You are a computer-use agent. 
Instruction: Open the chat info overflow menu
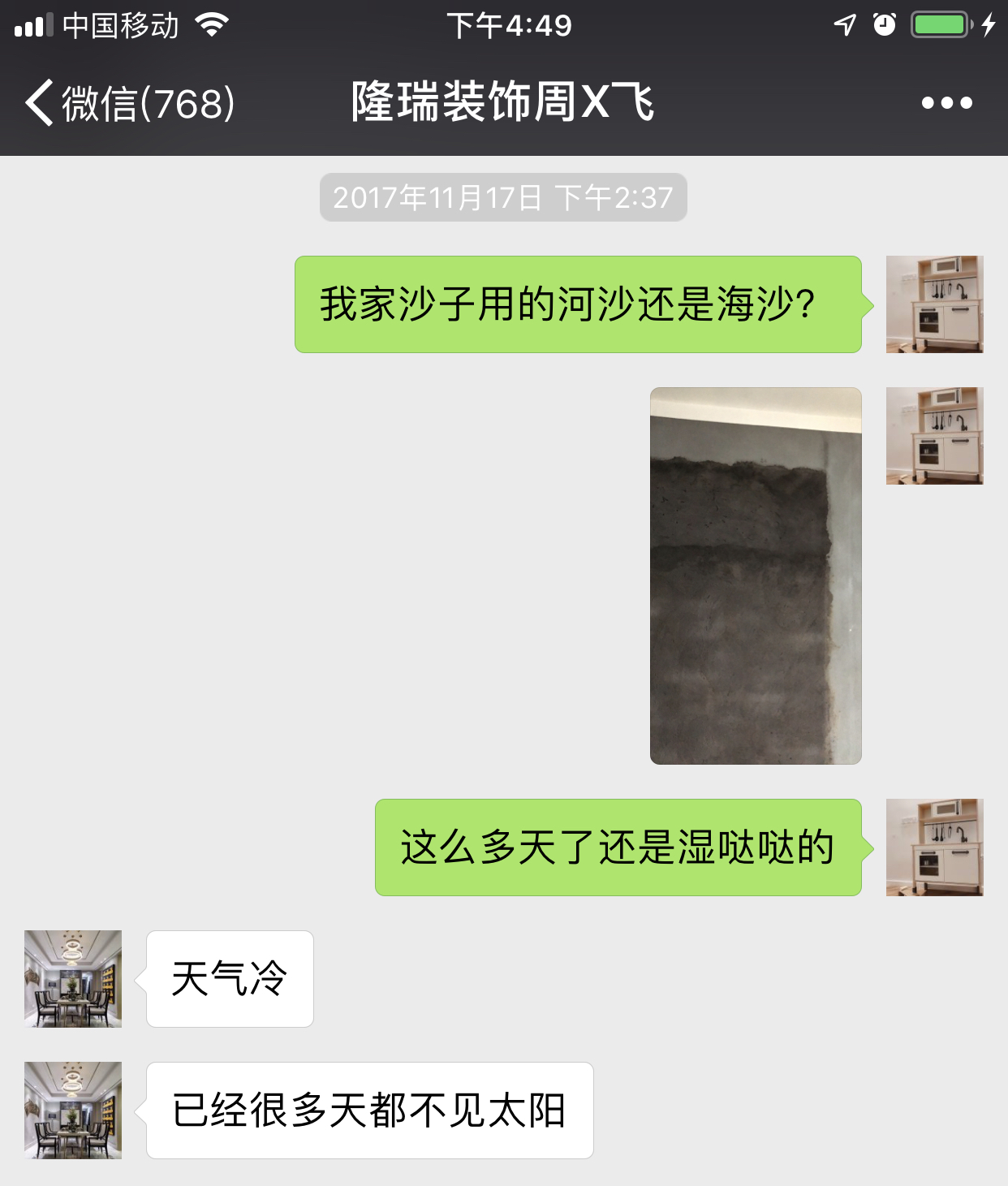(x=946, y=103)
